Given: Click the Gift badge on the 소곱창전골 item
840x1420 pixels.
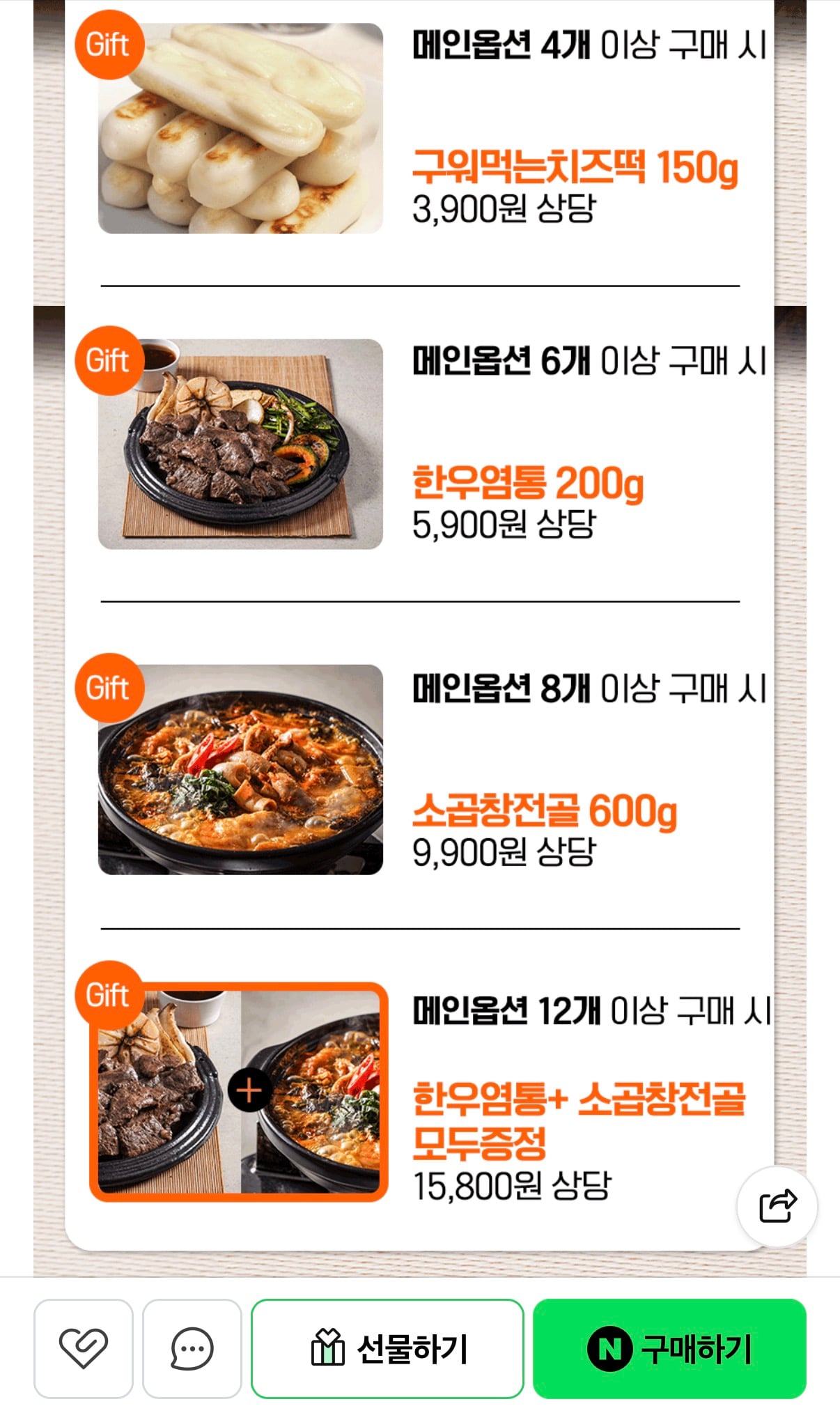Looking at the screenshot, I should (109, 688).
